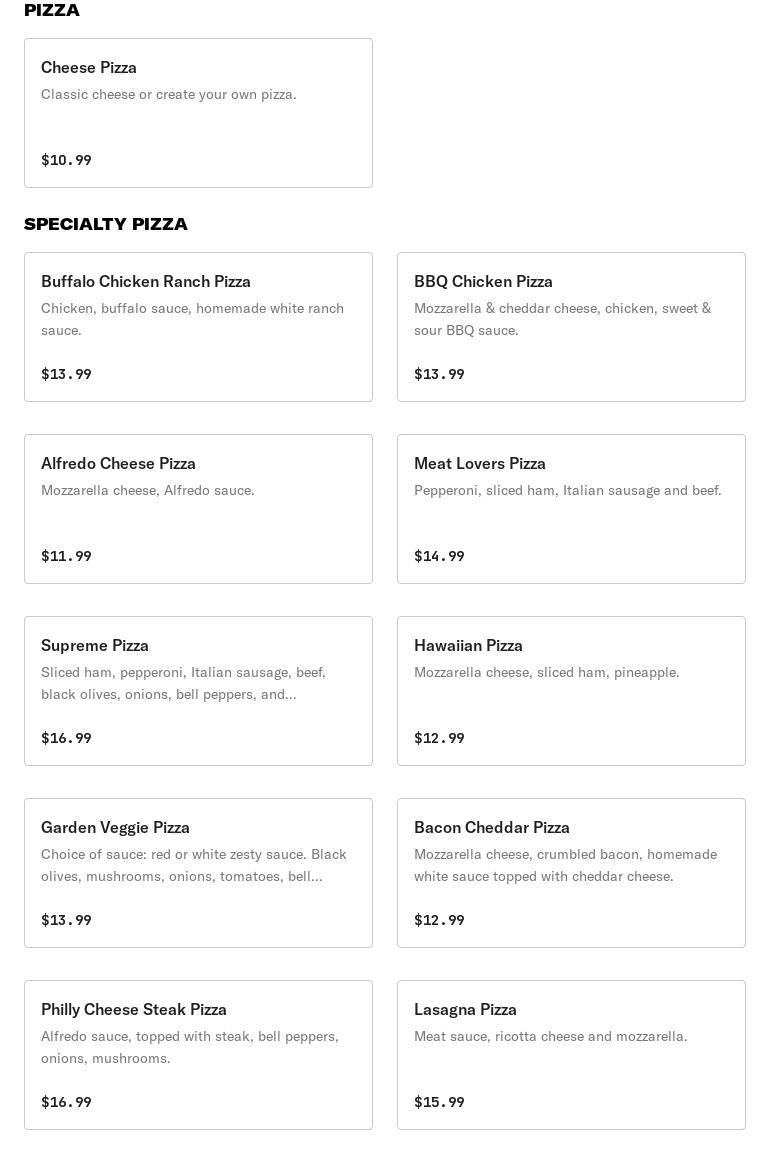The image size is (770, 1159).
Task: View details for Supreme Pizza
Action: (x=198, y=691)
